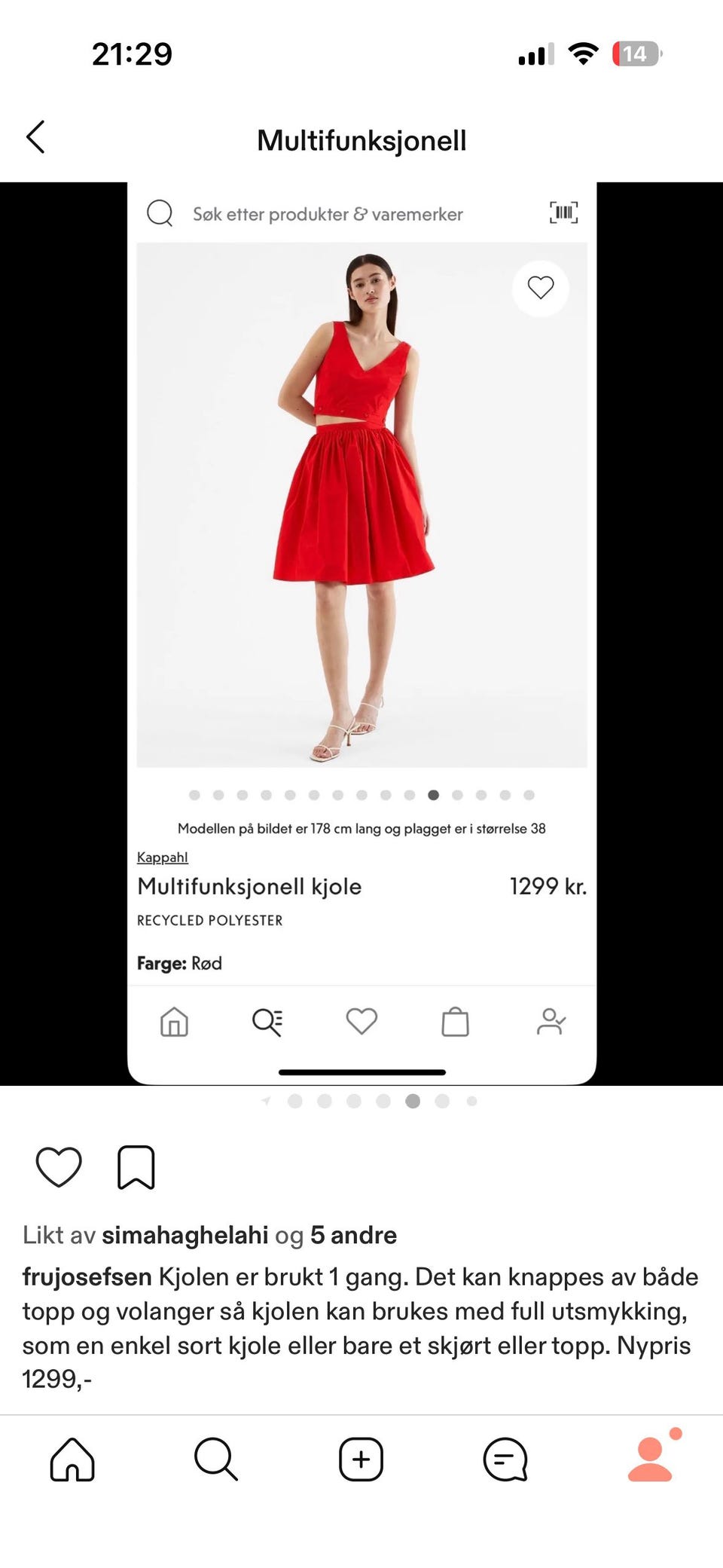Favorite the red dress with the heart button
The height and width of the screenshot is (1568, 723).
(x=541, y=288)
